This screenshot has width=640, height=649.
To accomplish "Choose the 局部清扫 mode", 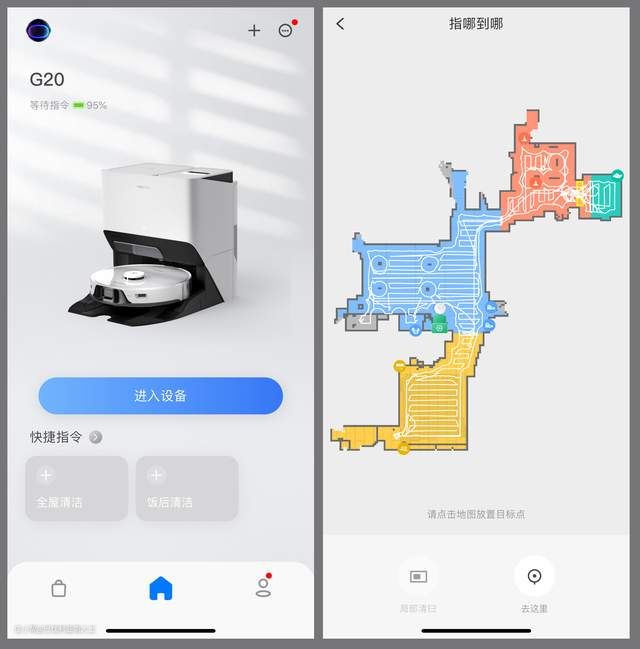I will pos(418,577).
